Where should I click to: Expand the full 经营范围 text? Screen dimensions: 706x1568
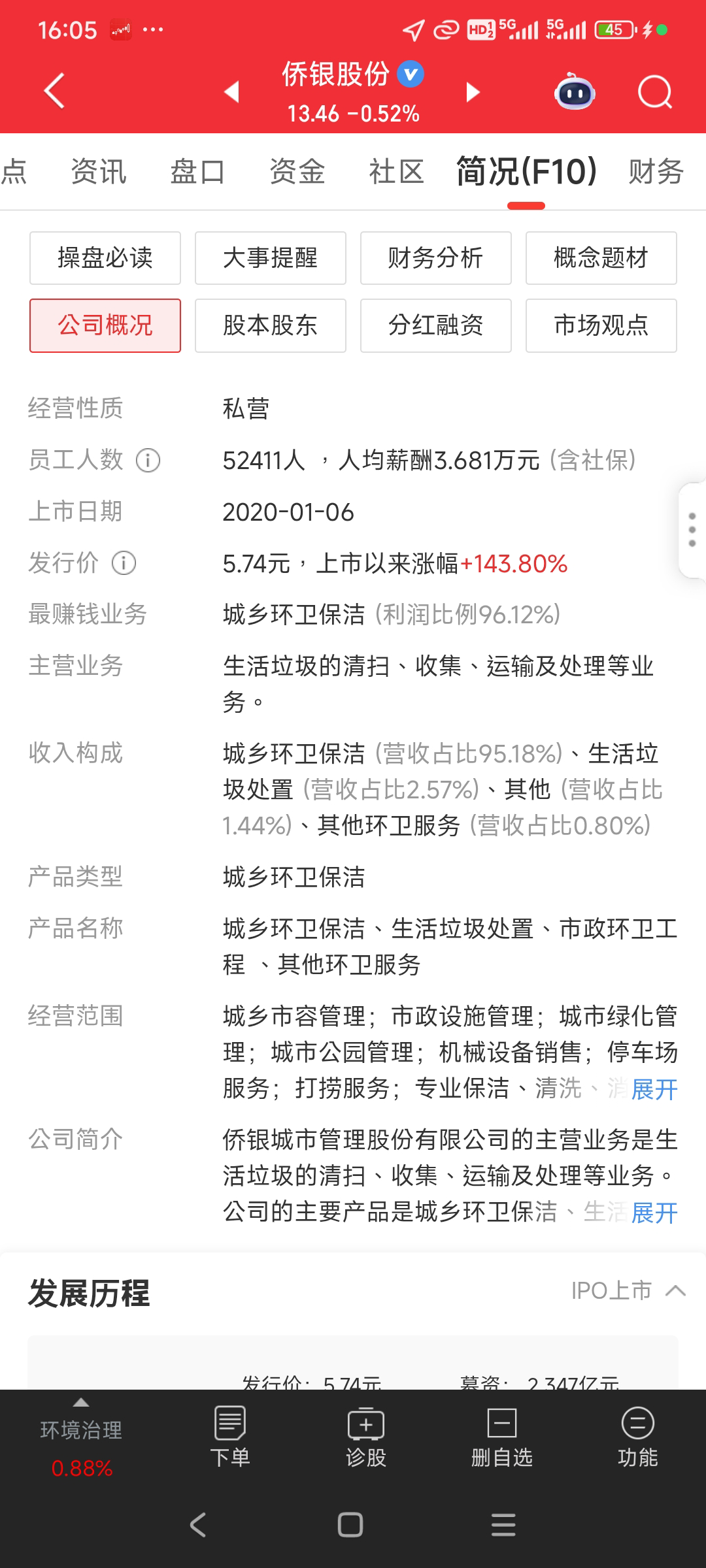point(654,1089)
